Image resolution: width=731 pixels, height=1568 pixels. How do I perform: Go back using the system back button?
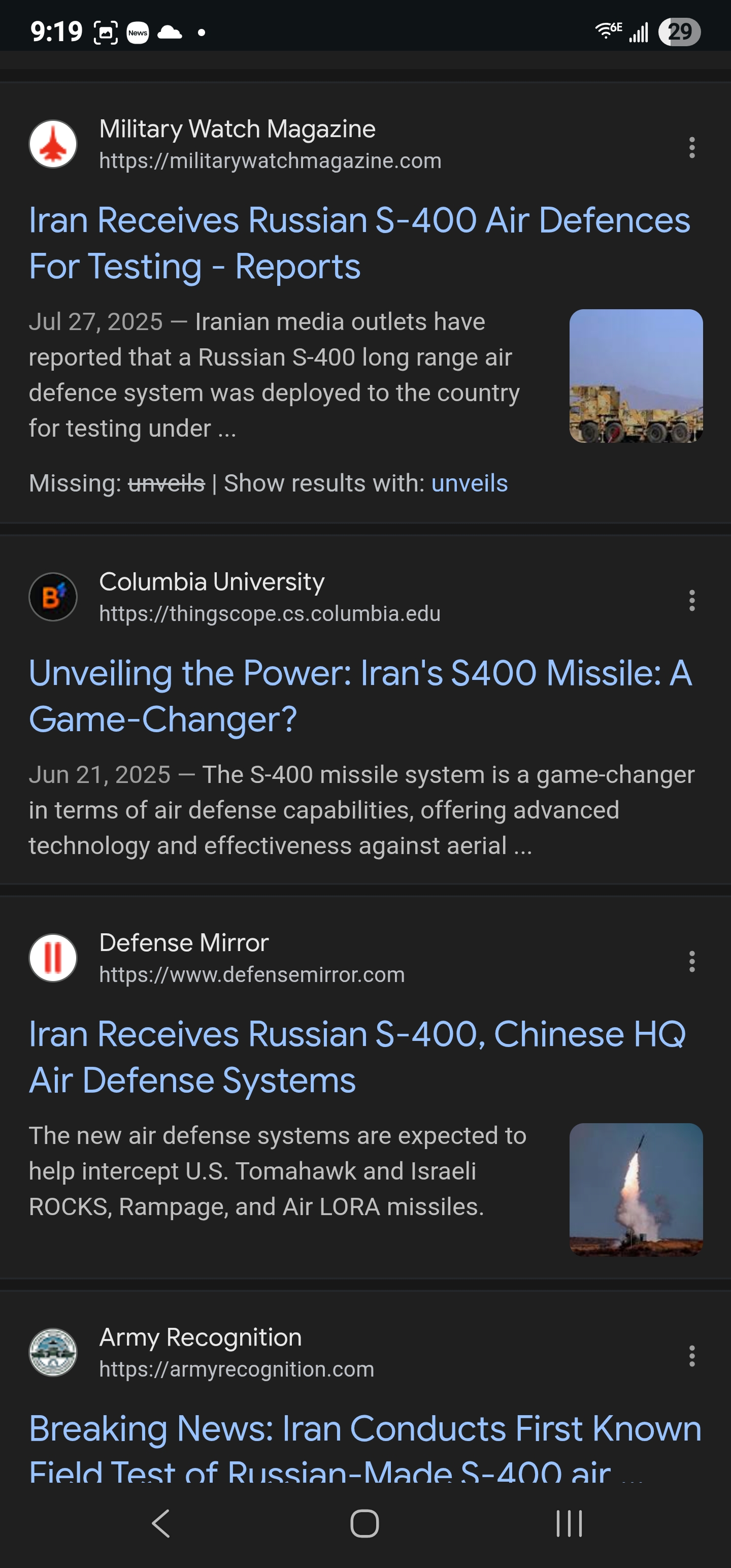[161, 1523]
